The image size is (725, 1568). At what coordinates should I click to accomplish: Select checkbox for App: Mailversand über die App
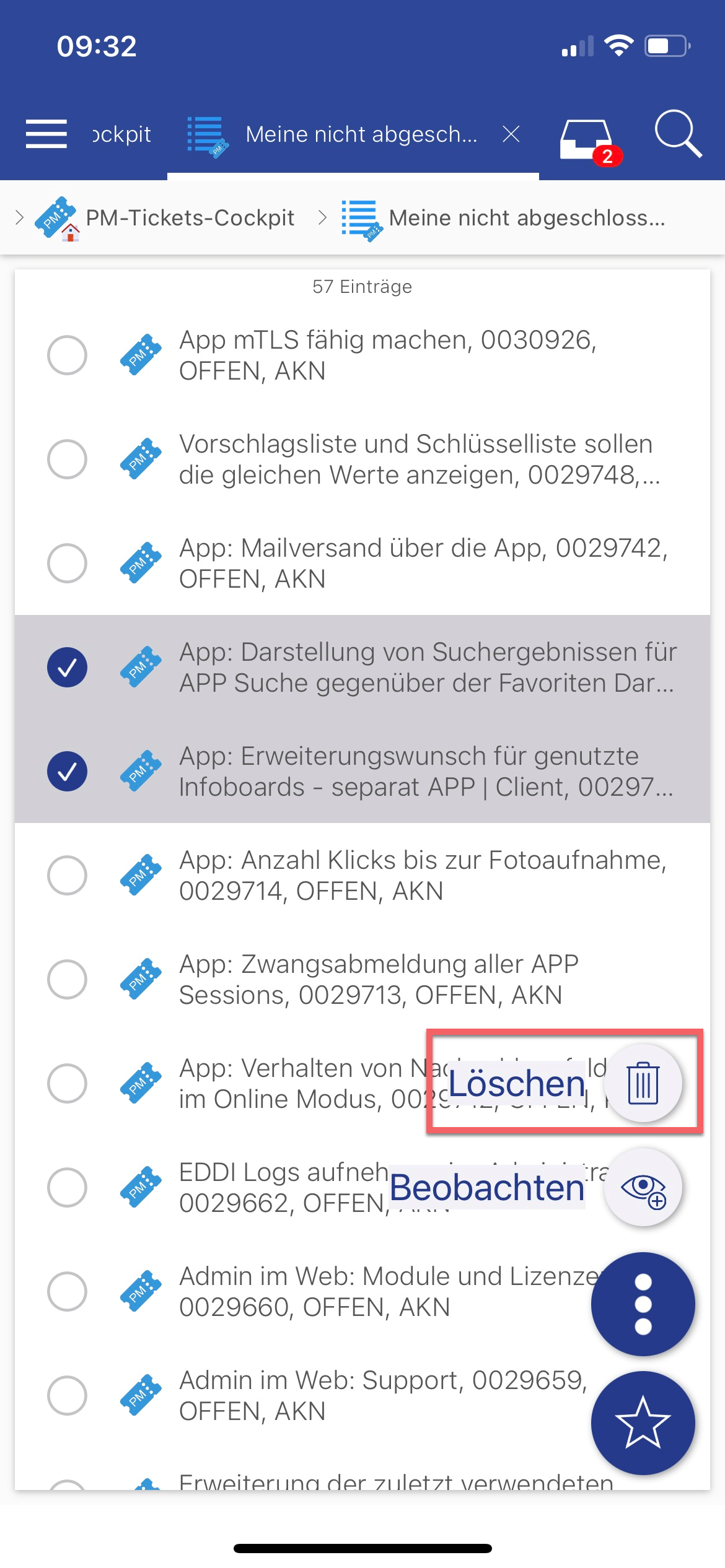67,564
